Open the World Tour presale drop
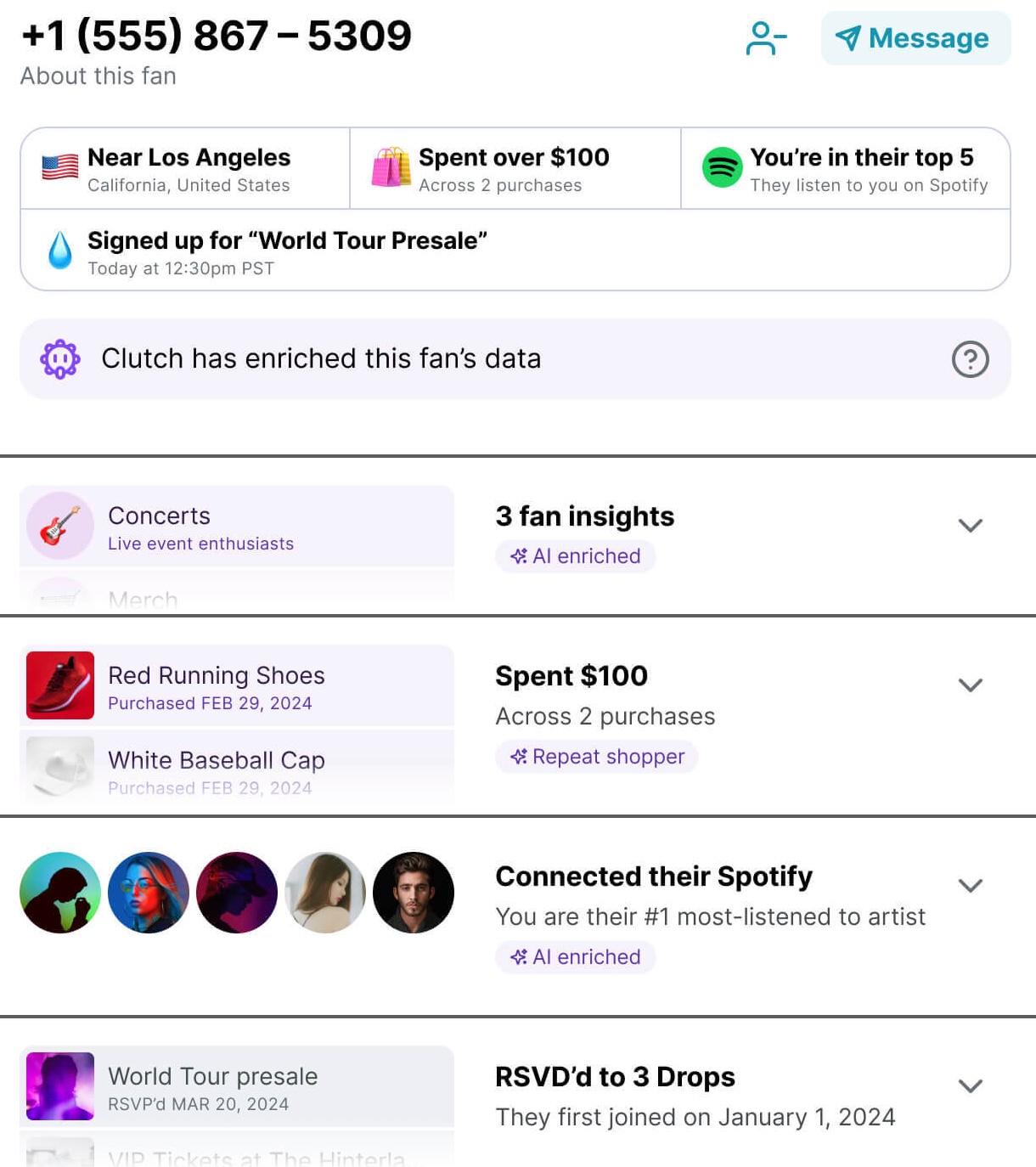Image resolution: width=1036 pixels, height=1167 pixels. tap(237, 1087)
